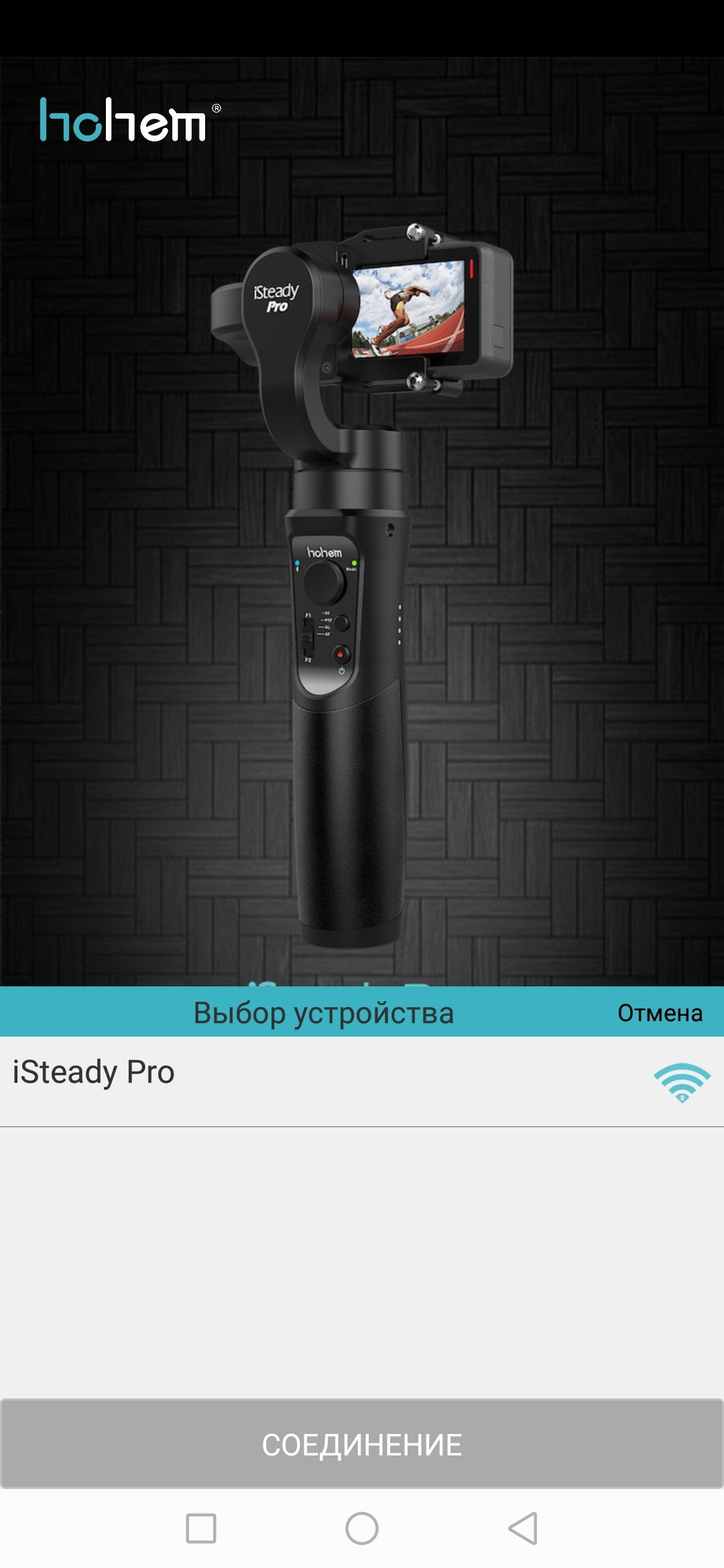Image resolution: width=724 pixels, height=1568 pixels.
Task: Go back with the system back button
Action: pos(523,1528)
